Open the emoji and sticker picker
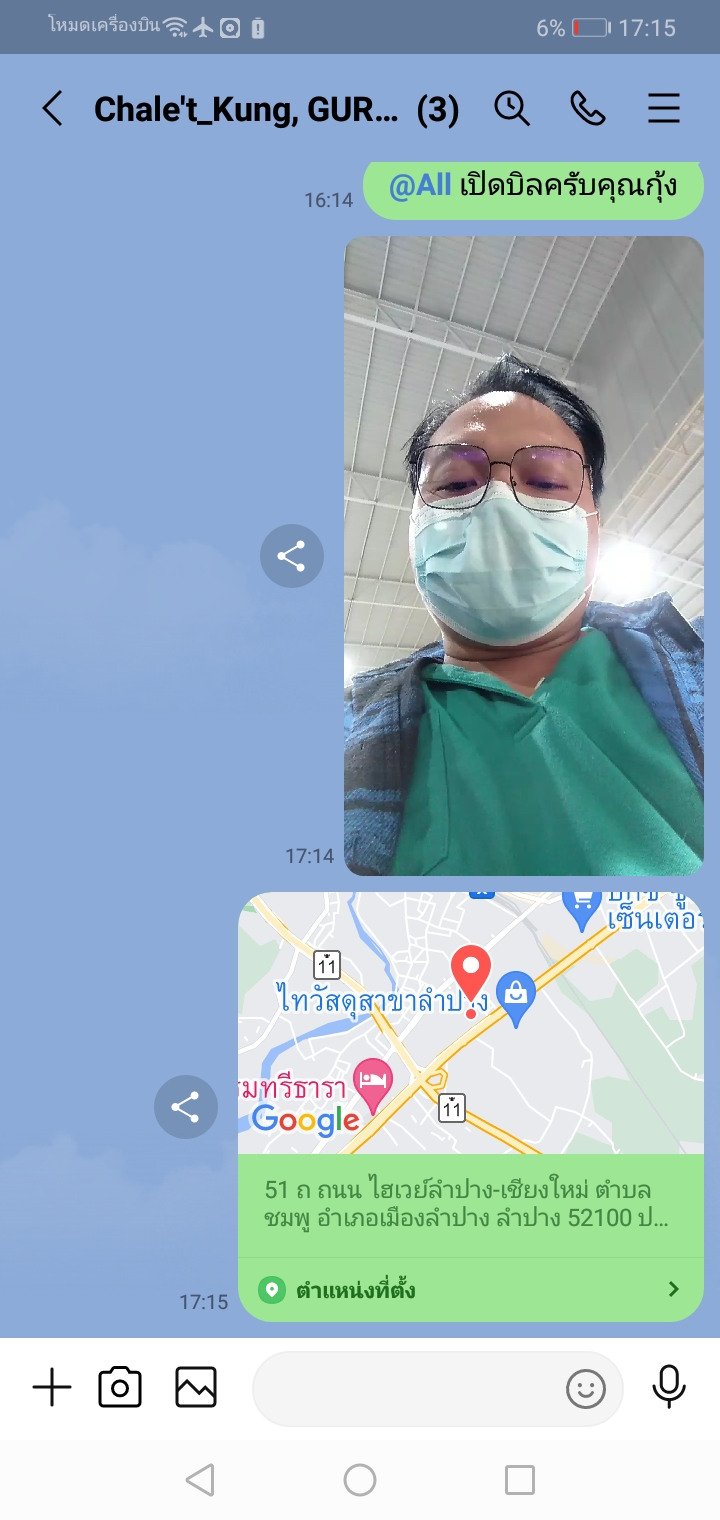 pyautogui.click(x=586, y=1388)
